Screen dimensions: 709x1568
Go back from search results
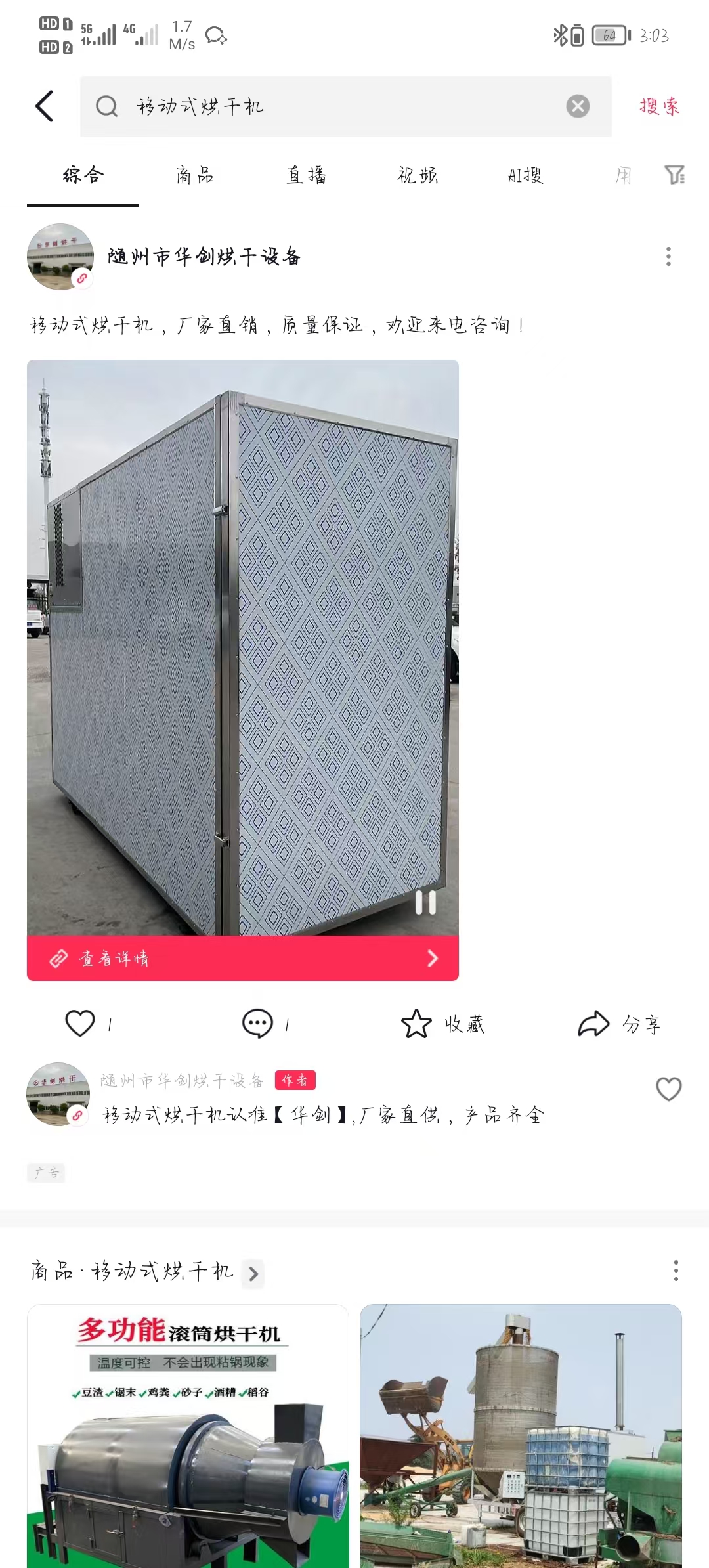tap(44, 106)
